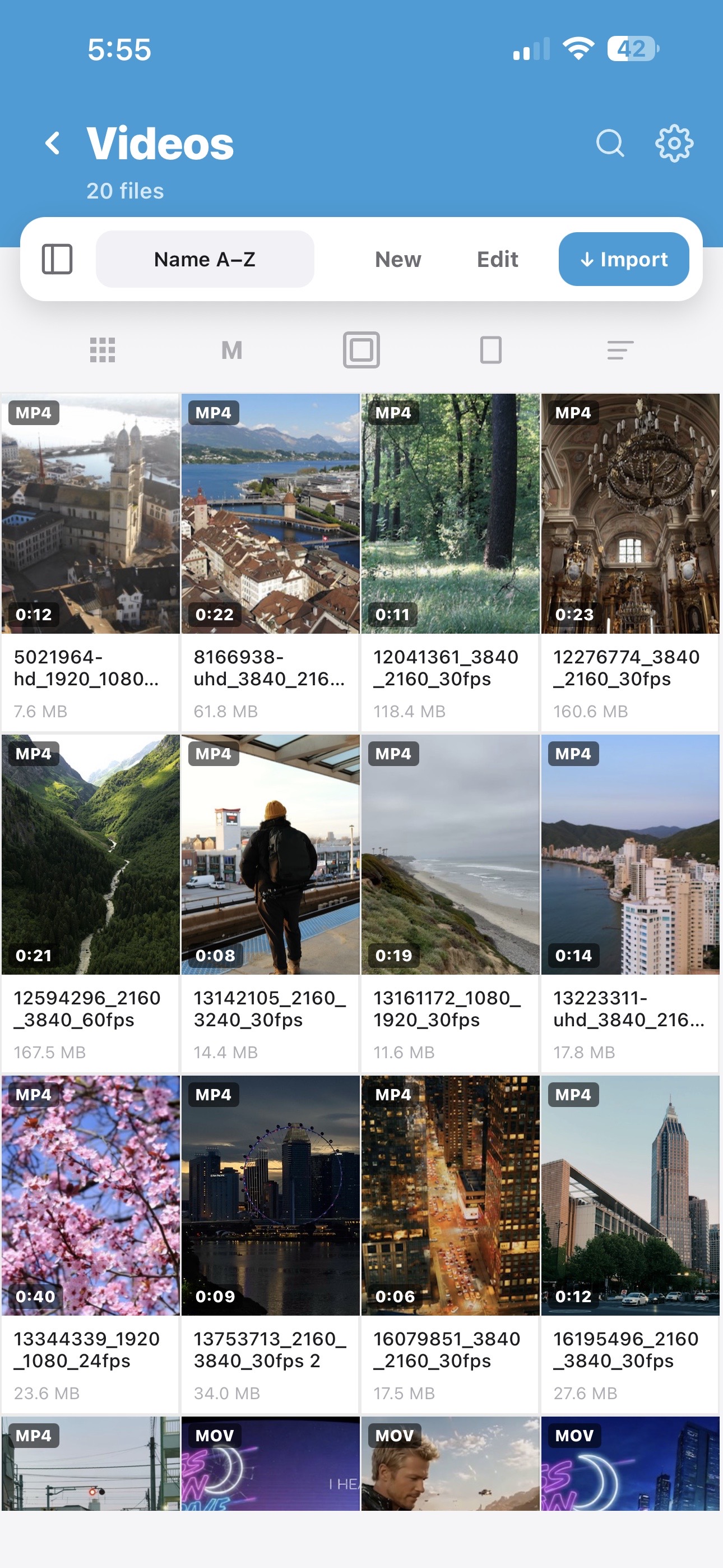Switch to list view layout
This screenshot has height=1568, width=723.
[x=620, y=350]
